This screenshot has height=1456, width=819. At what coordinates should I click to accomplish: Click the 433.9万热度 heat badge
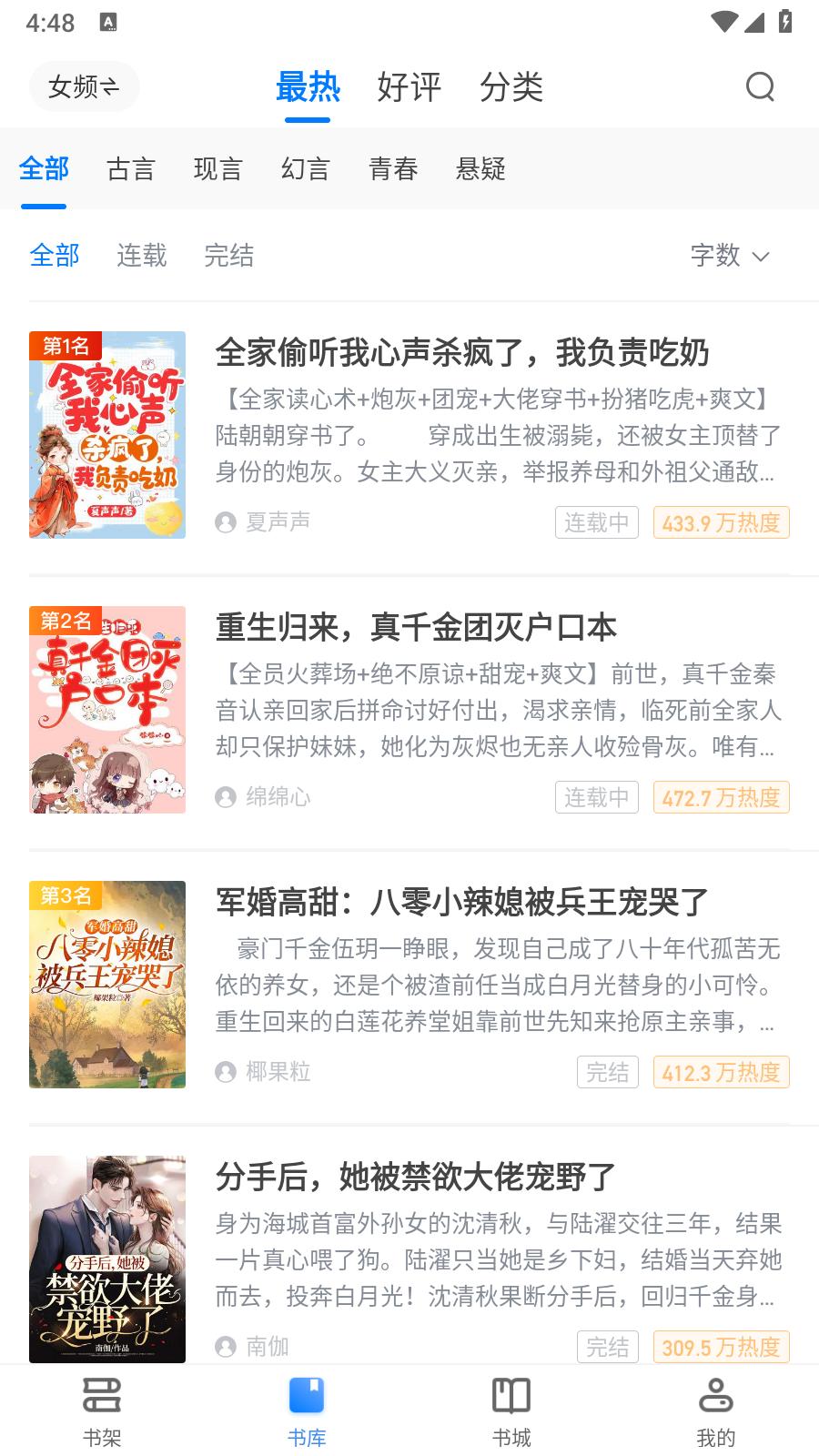(x=721, y=522)
